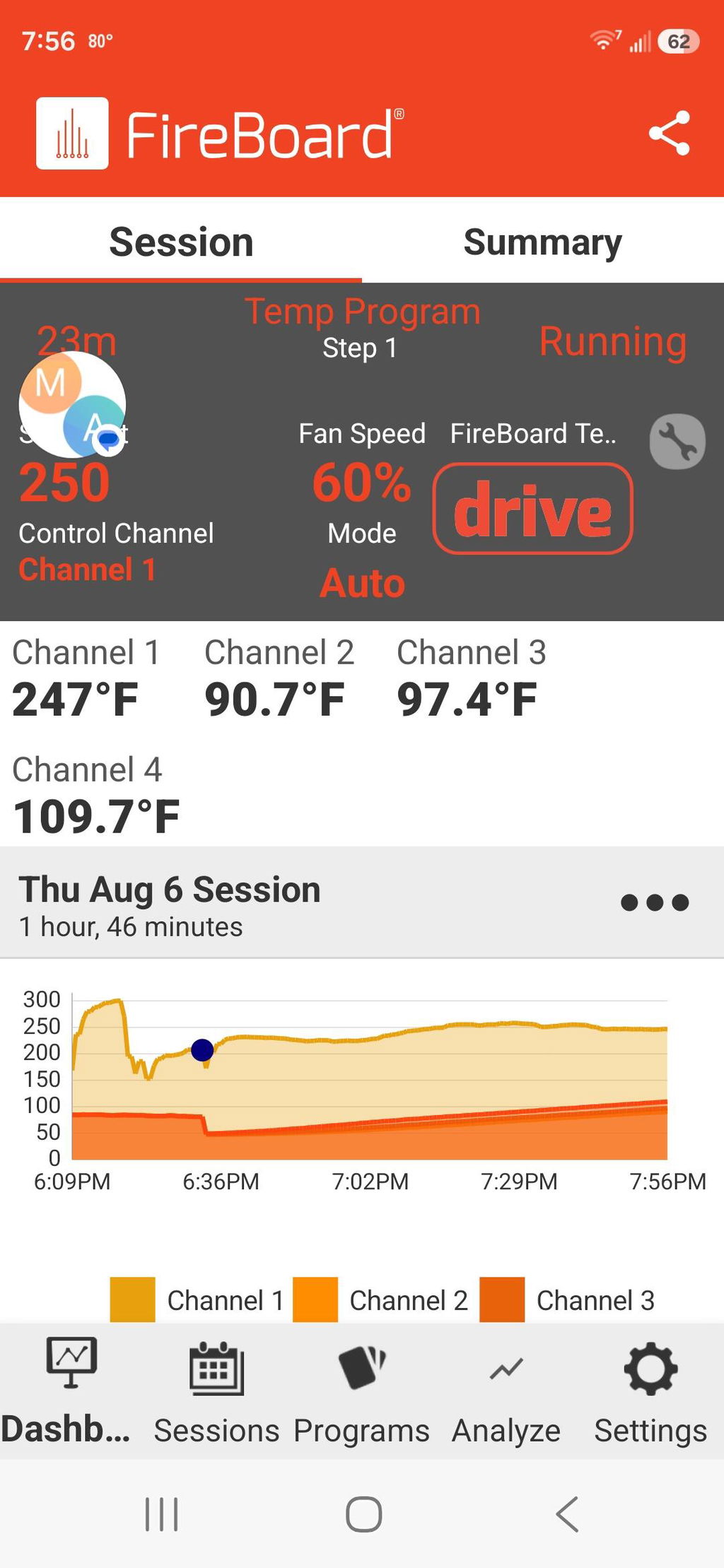The image size is (724, 1568).
Task: Open the chat heads bubble
Action: click(73, 405)
